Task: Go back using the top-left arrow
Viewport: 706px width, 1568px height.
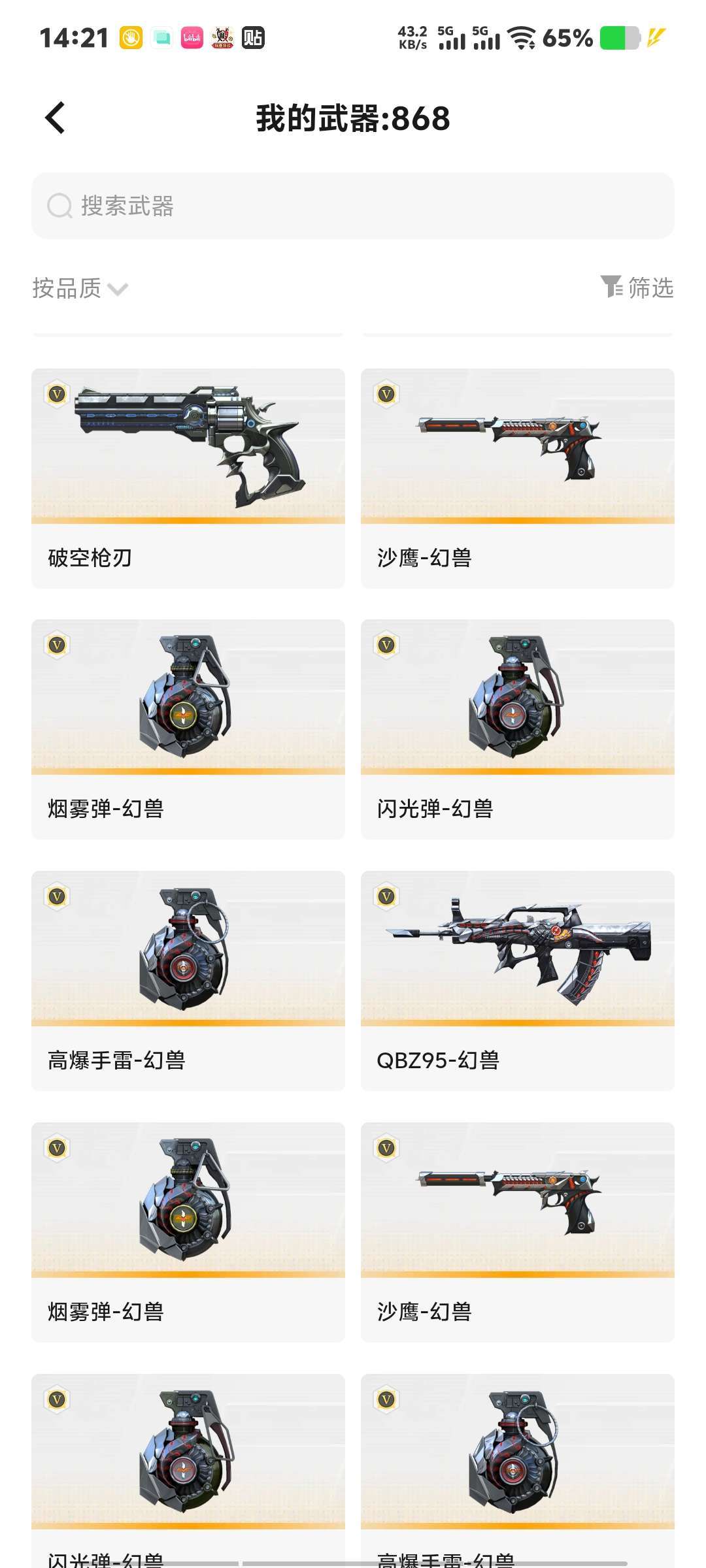Action: (56, 118)
